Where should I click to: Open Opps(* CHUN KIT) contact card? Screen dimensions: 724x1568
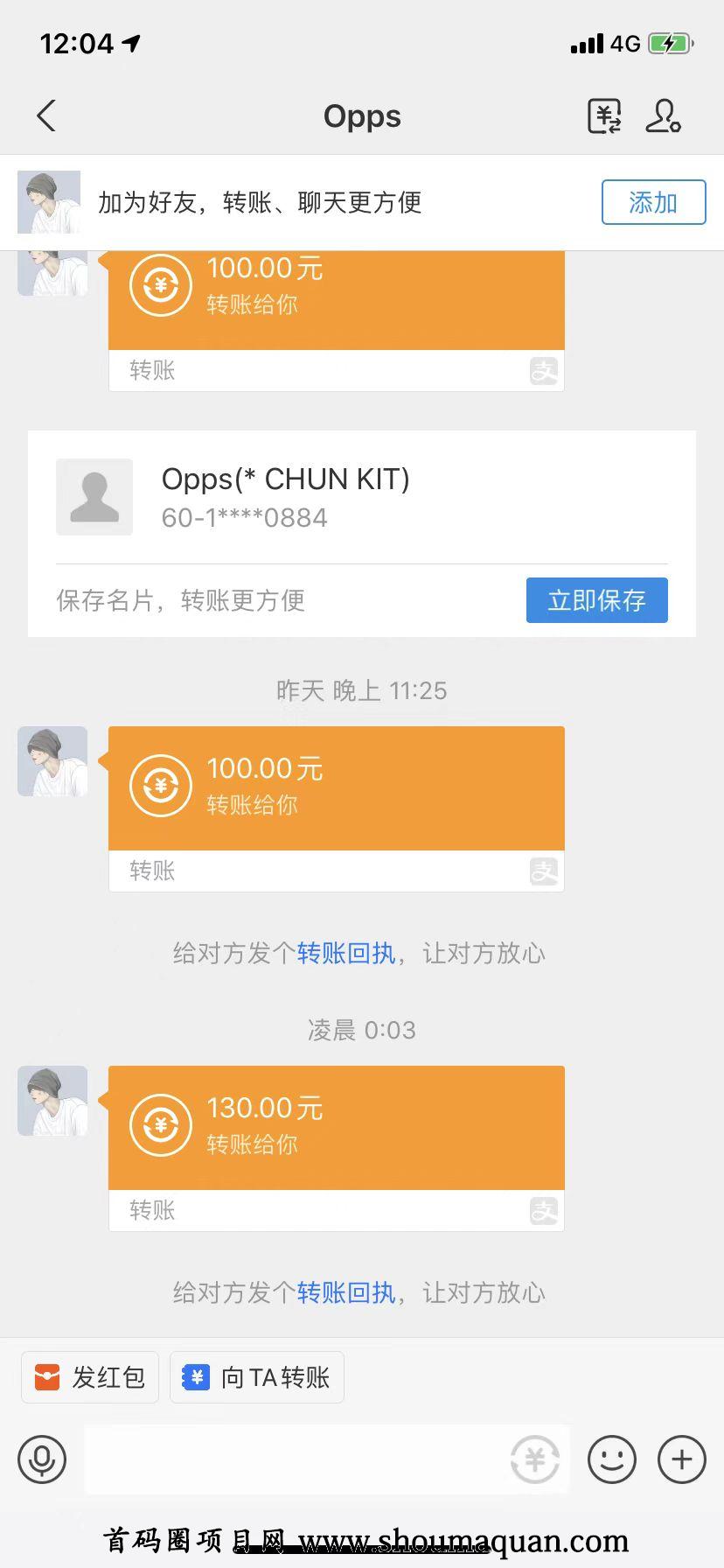coord(285,497)
